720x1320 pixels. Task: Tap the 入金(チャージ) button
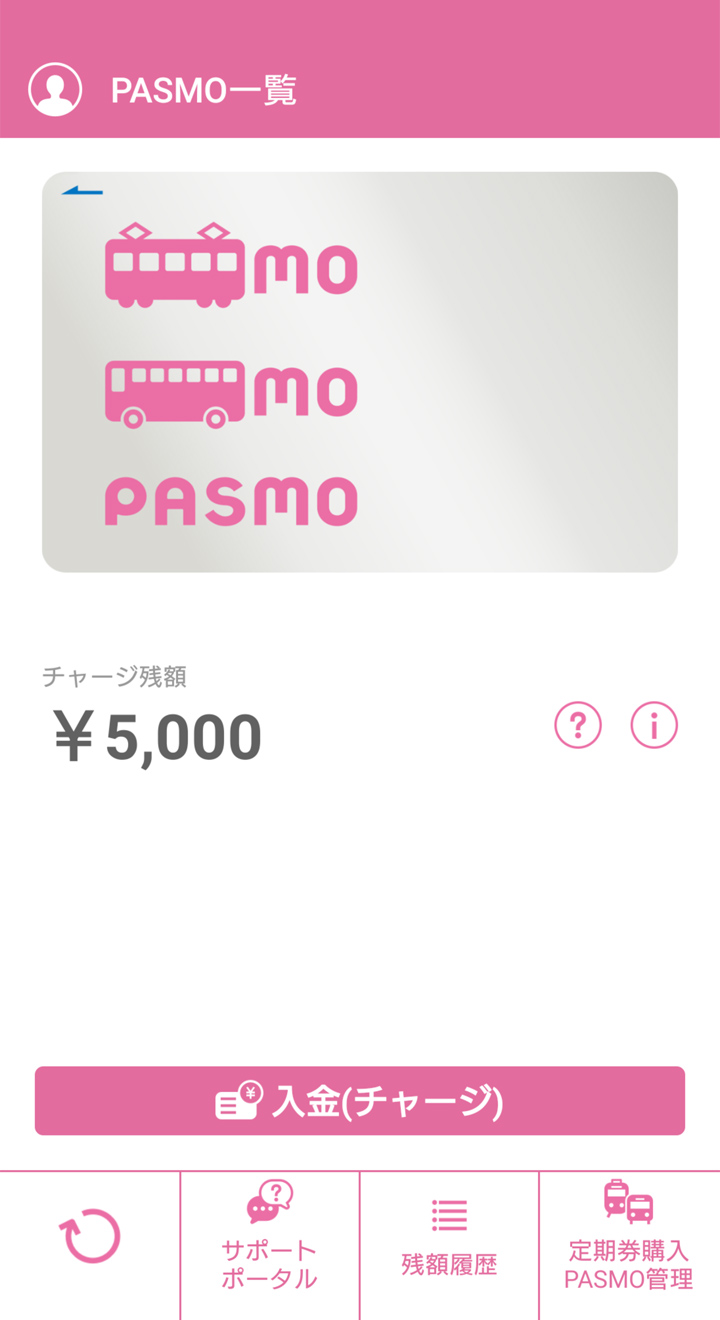360,1101
